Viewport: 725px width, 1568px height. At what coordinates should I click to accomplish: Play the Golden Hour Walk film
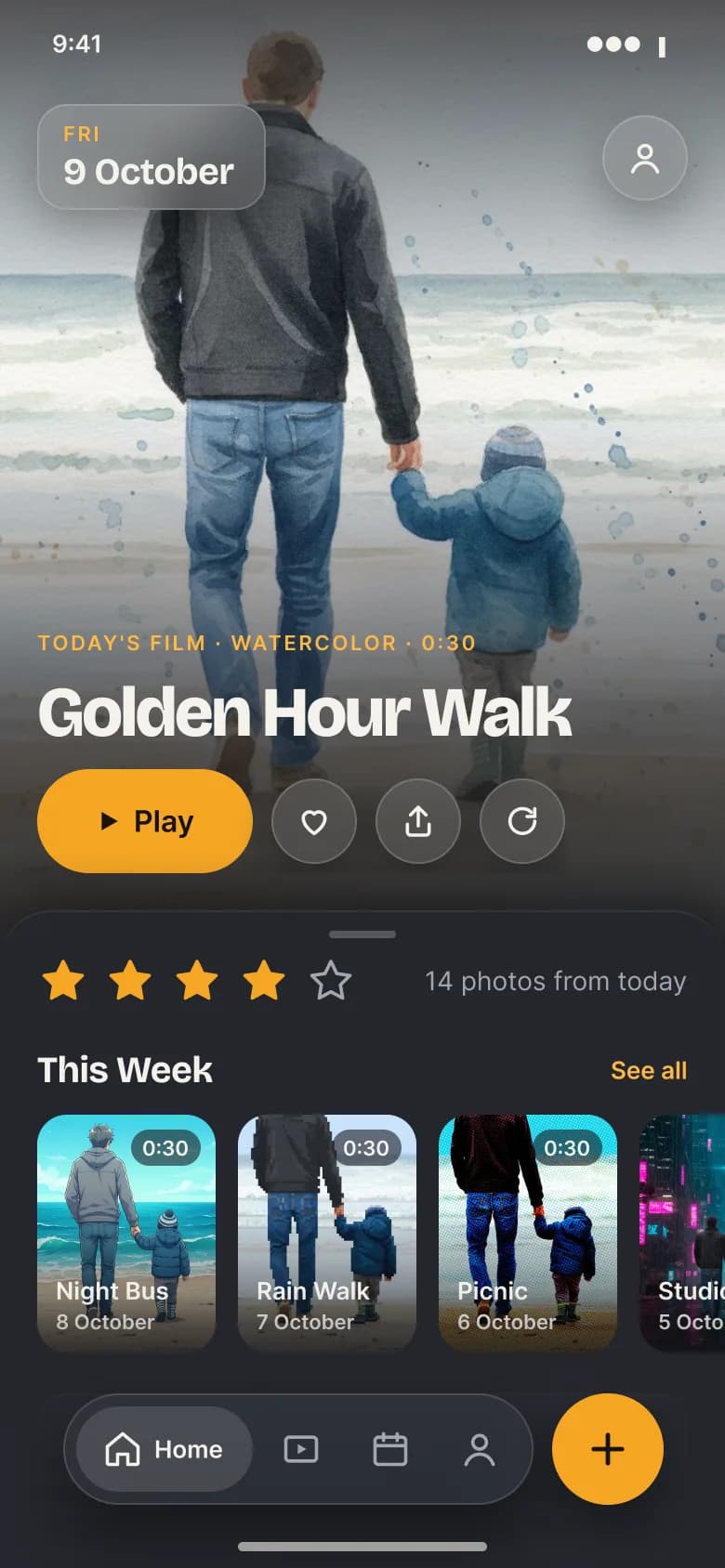pyautogui.click(x=145, y=821)
